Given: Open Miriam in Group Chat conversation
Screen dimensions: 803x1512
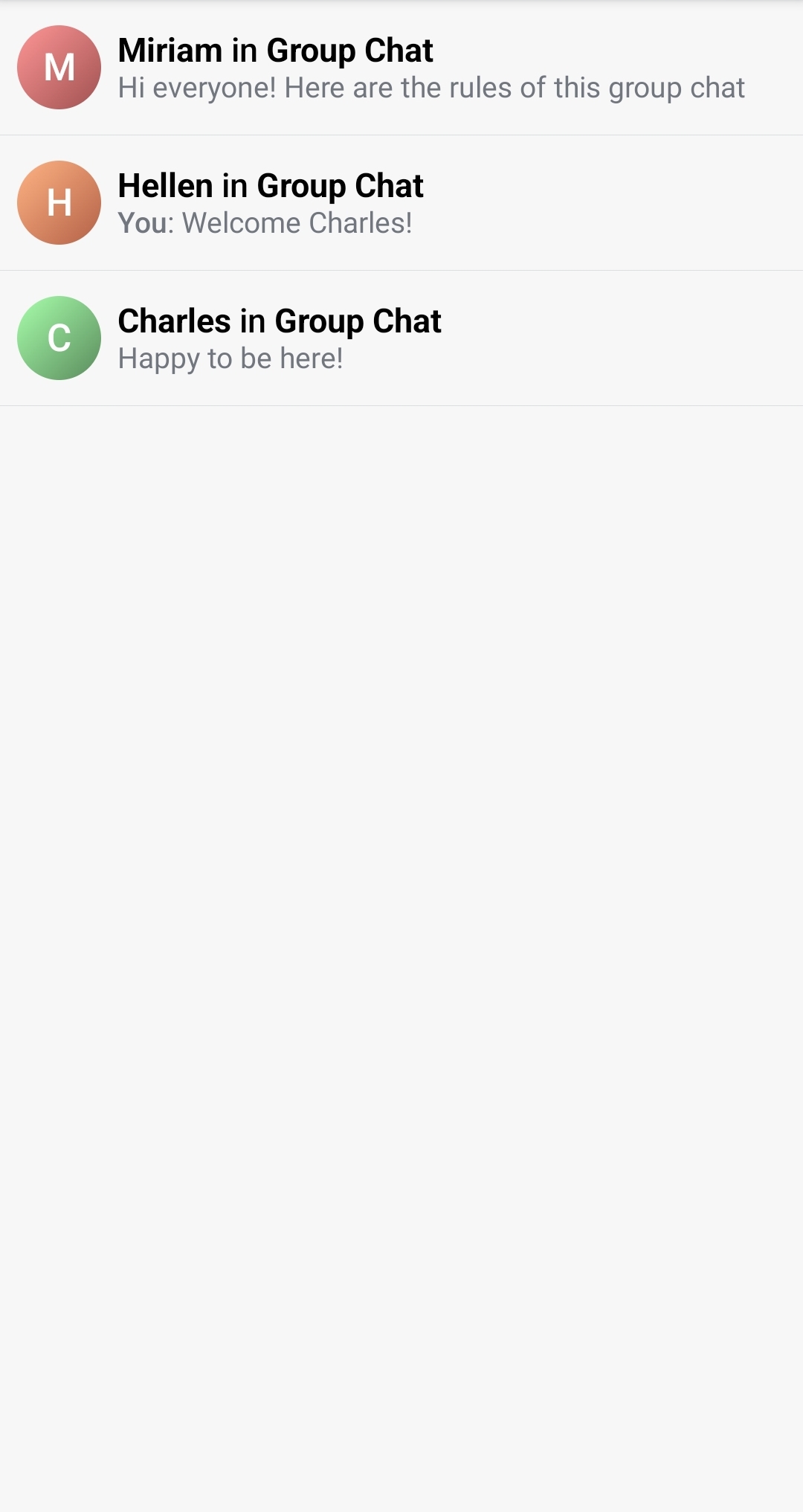Looking at the screenshot, I should click(401, 68).
